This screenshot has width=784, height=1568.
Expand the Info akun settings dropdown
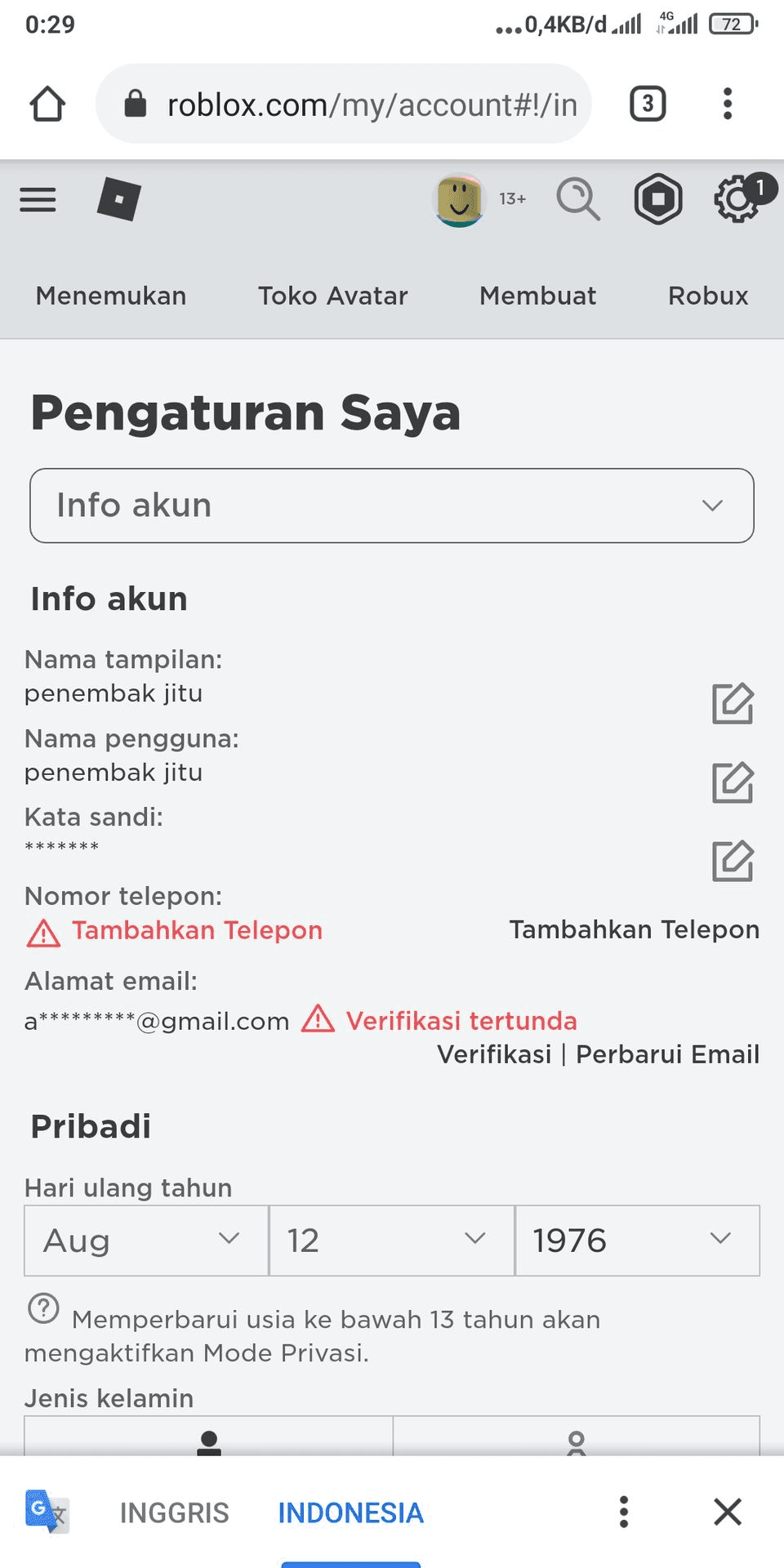pyautogui.click(x=392, y=506)
